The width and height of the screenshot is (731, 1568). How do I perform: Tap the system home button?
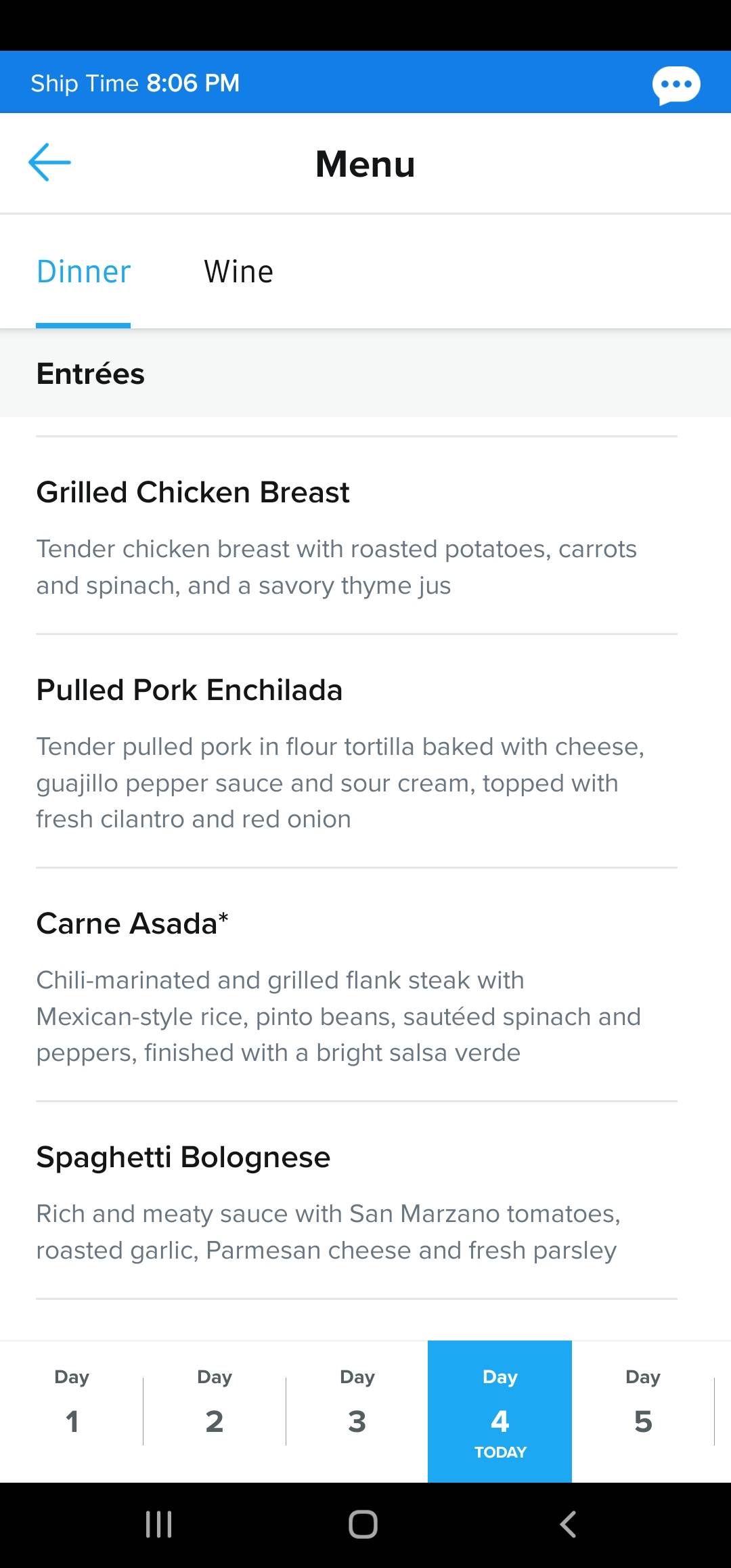coord(363,1525)
